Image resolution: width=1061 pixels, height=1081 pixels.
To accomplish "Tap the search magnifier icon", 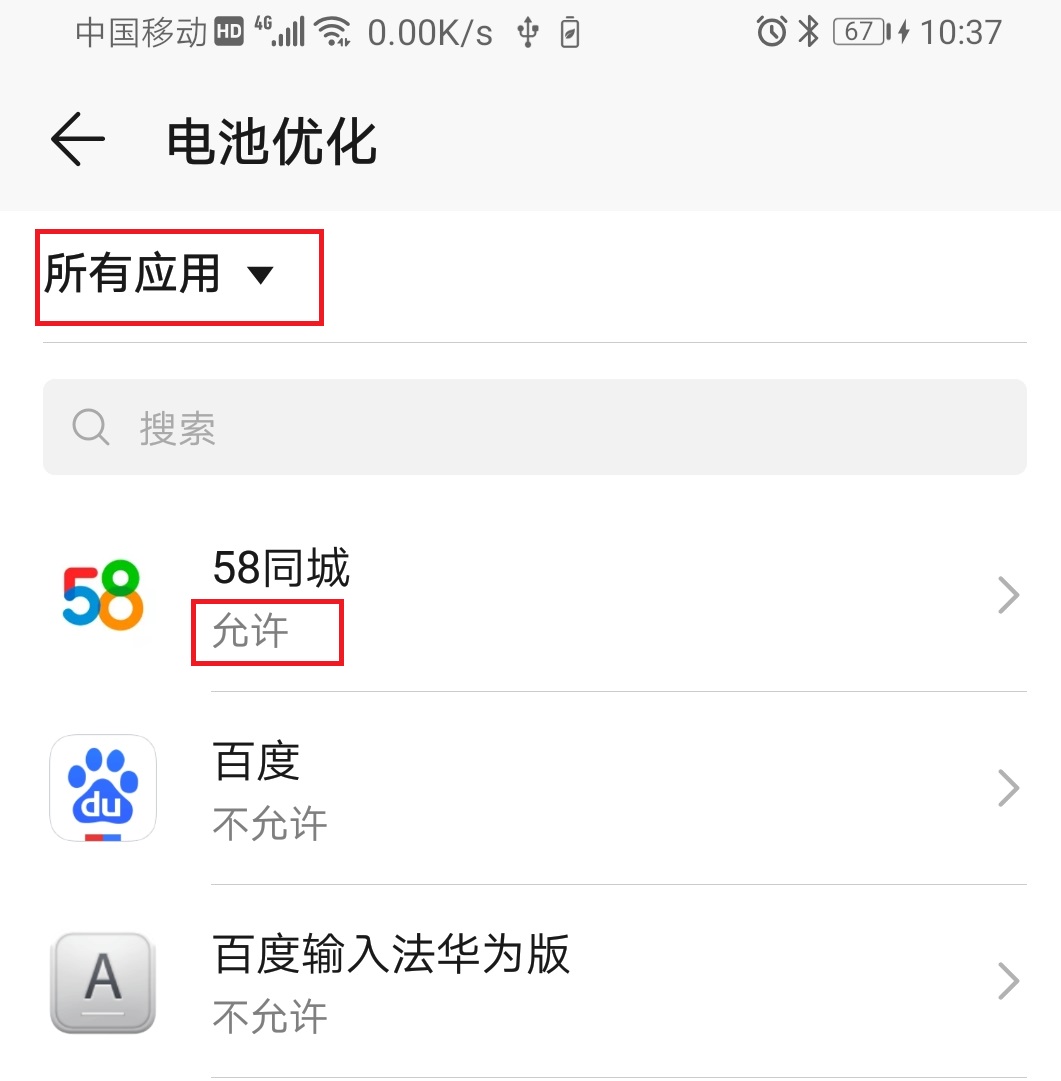I will (x=90, y=427).
